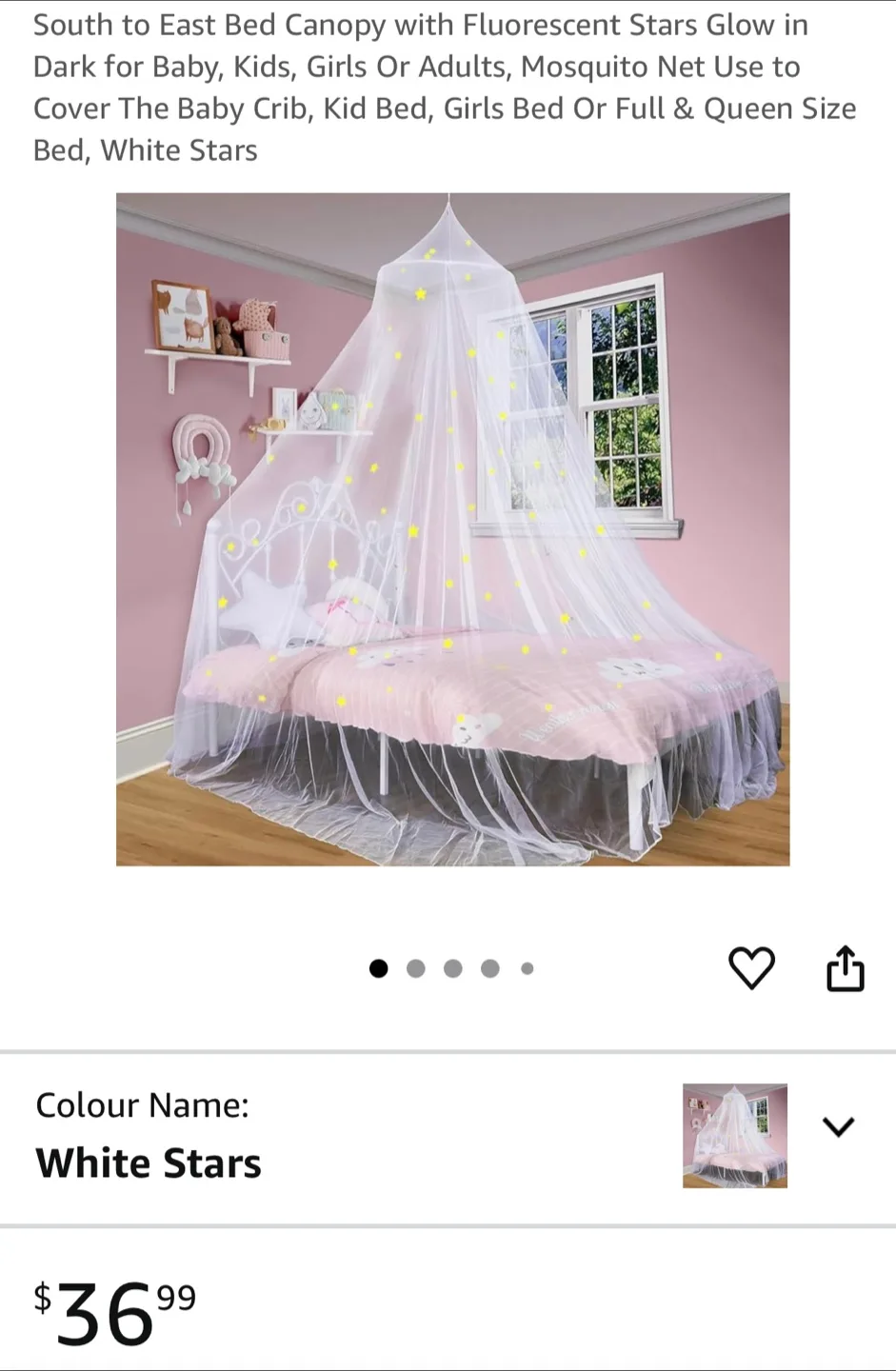896x1371 pixels.
Task: Select the second carousel dot
Action: click(415, 967)
